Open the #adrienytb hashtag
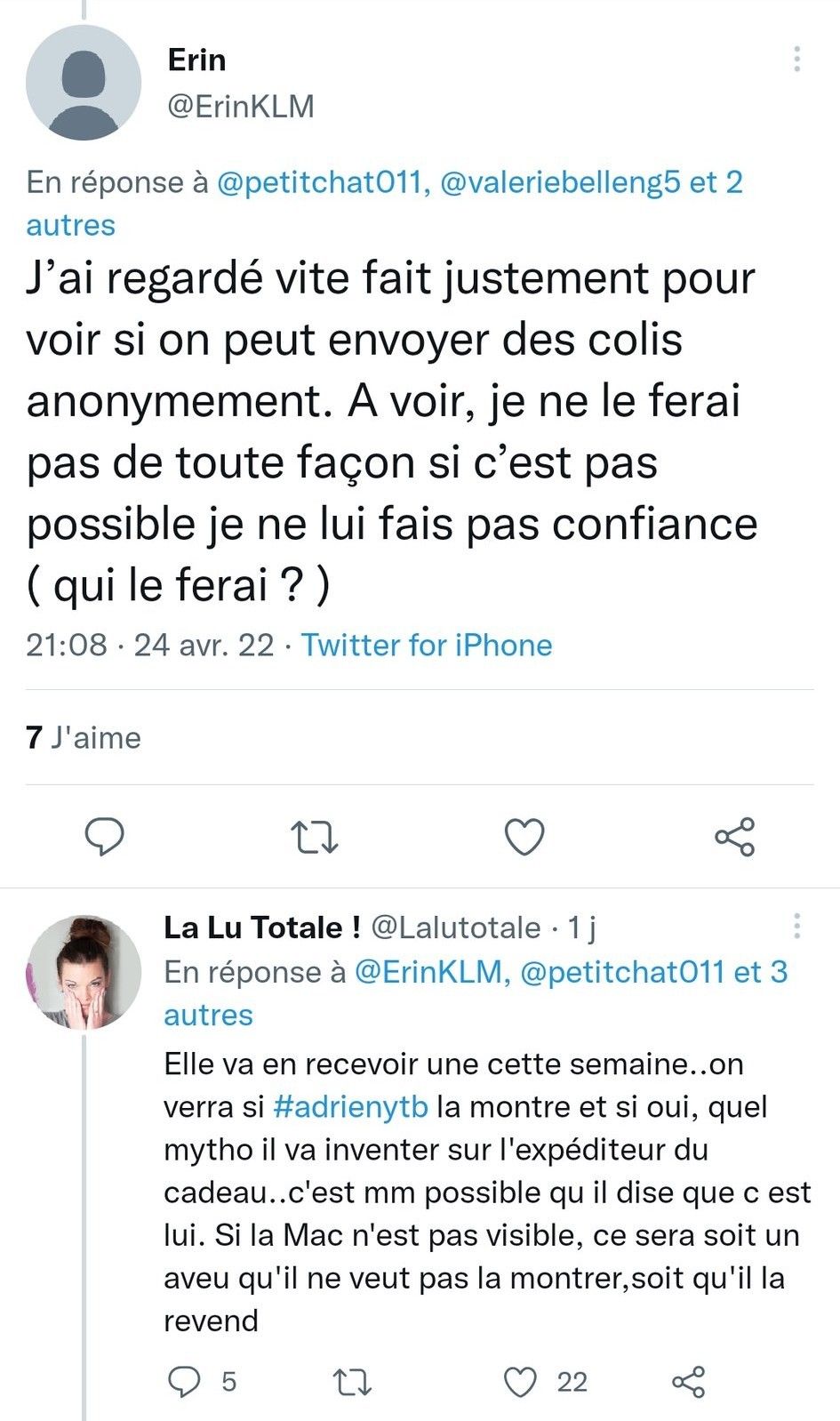Viewport: 840px width, 1421px height. (x=351, y=1107)
